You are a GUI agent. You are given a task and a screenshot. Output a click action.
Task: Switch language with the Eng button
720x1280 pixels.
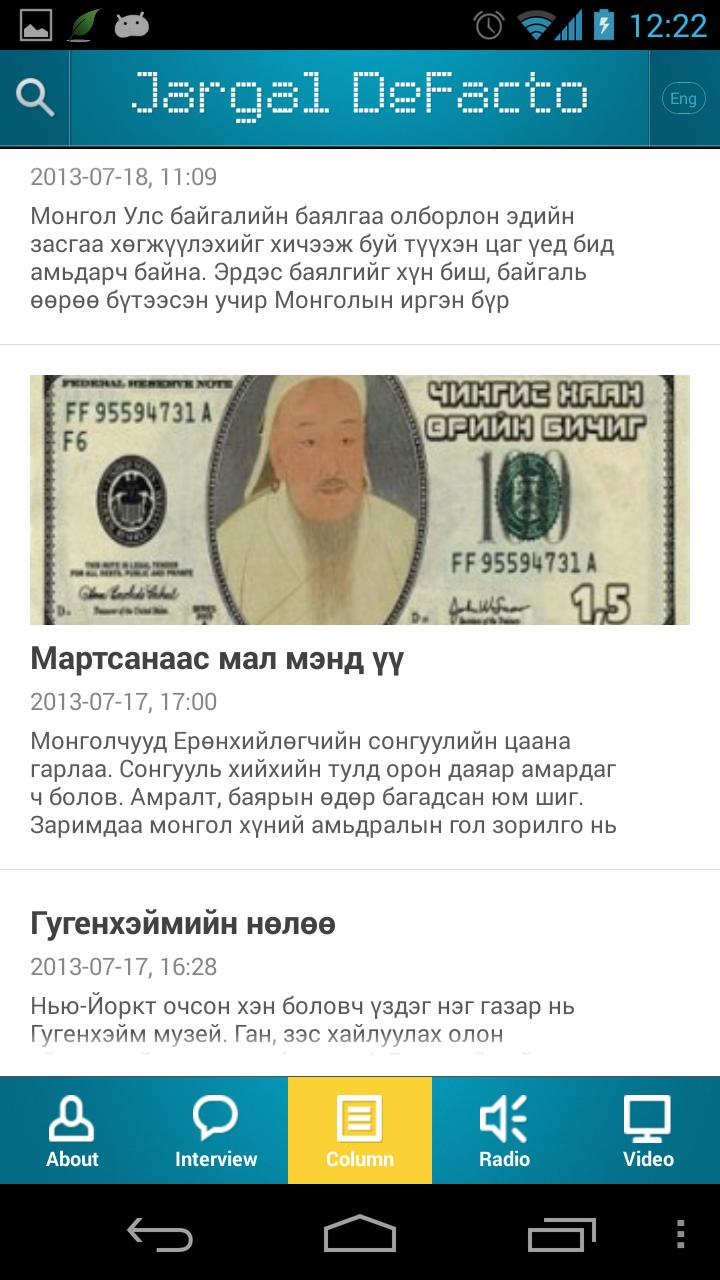(683, 98)
